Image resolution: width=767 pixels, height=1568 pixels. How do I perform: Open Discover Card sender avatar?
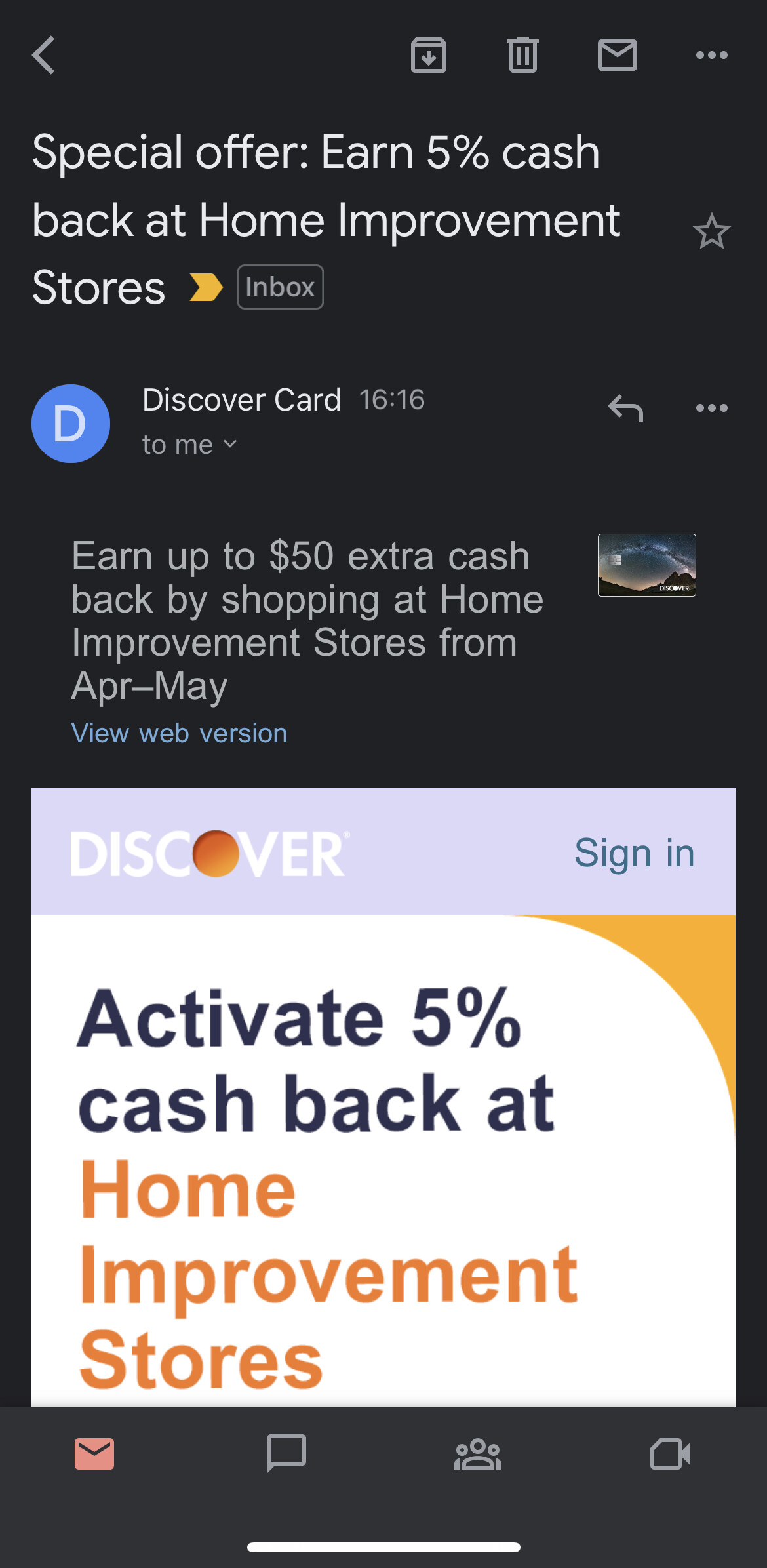tap(71, 424)
